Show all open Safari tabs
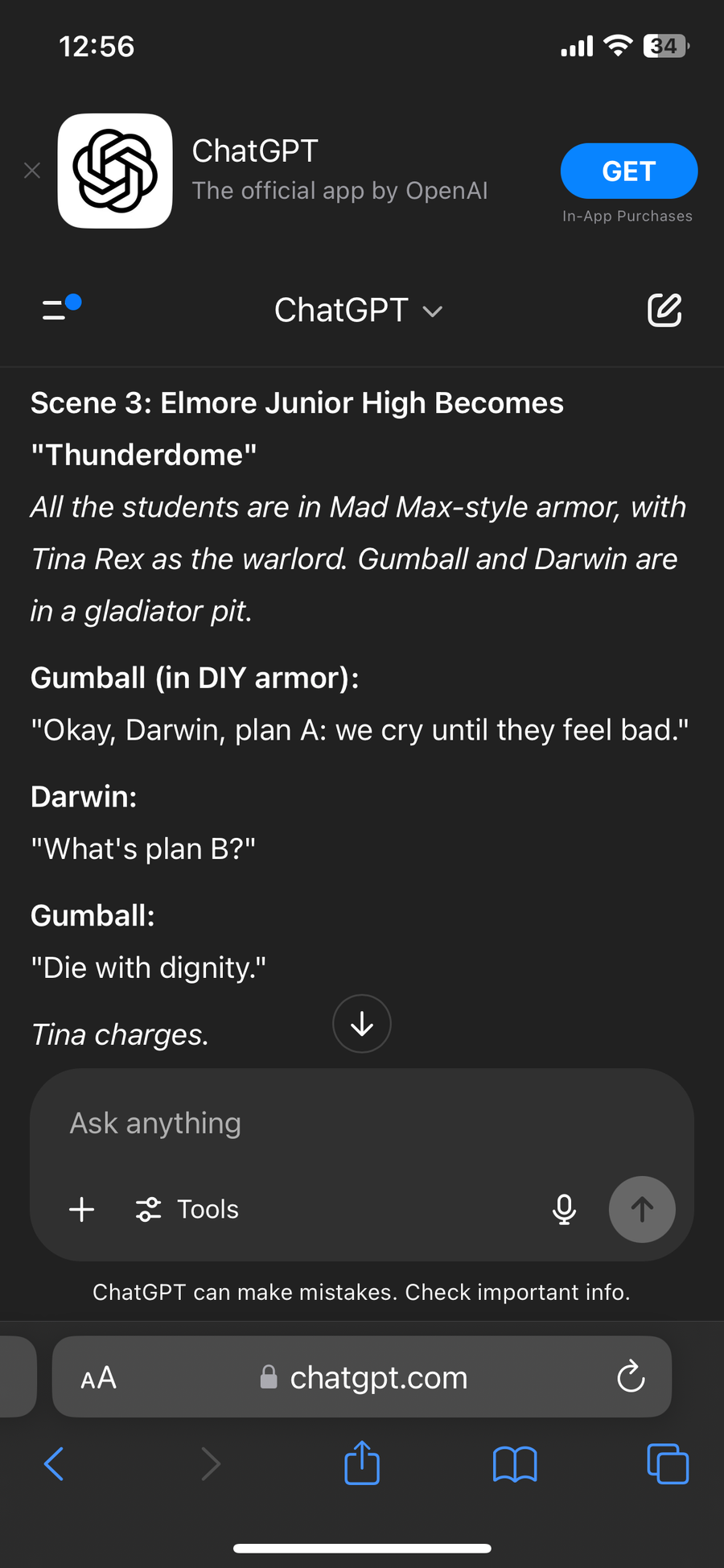Viewport: 724px width, 1568px height. pyautogui.click(x=668, y=1463)
